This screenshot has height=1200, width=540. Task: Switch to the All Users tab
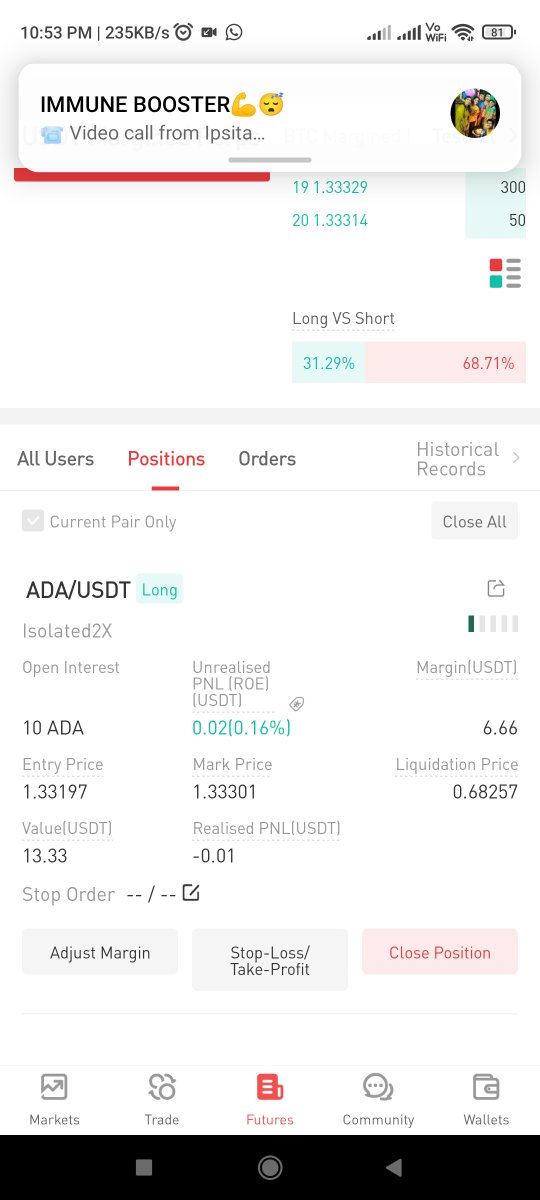56,459
